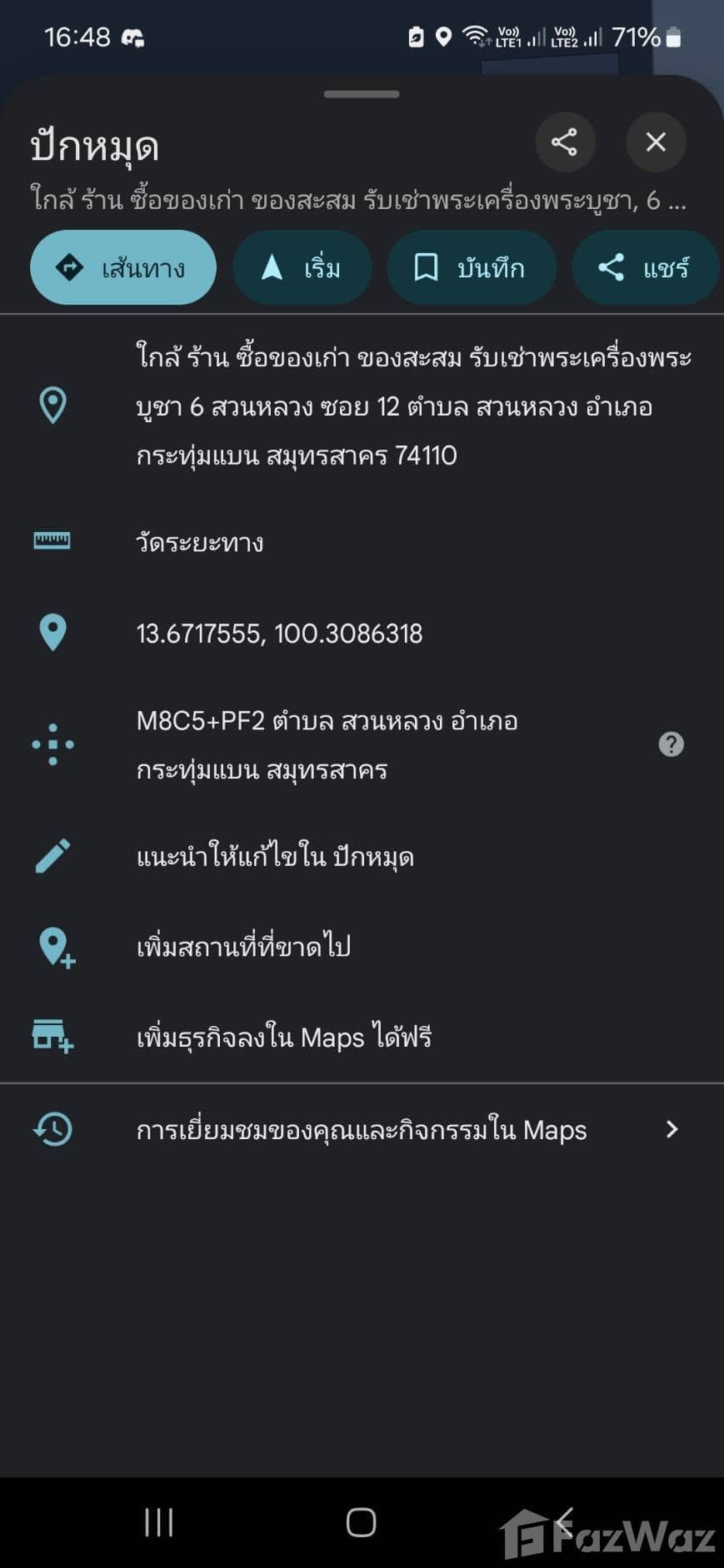Tap เพิ่มธุรกิจลงใน Maps ได้ฟรี link
Viewport: 724px width, 1568px height.
pyautogui.click(x=283, y=1038)
